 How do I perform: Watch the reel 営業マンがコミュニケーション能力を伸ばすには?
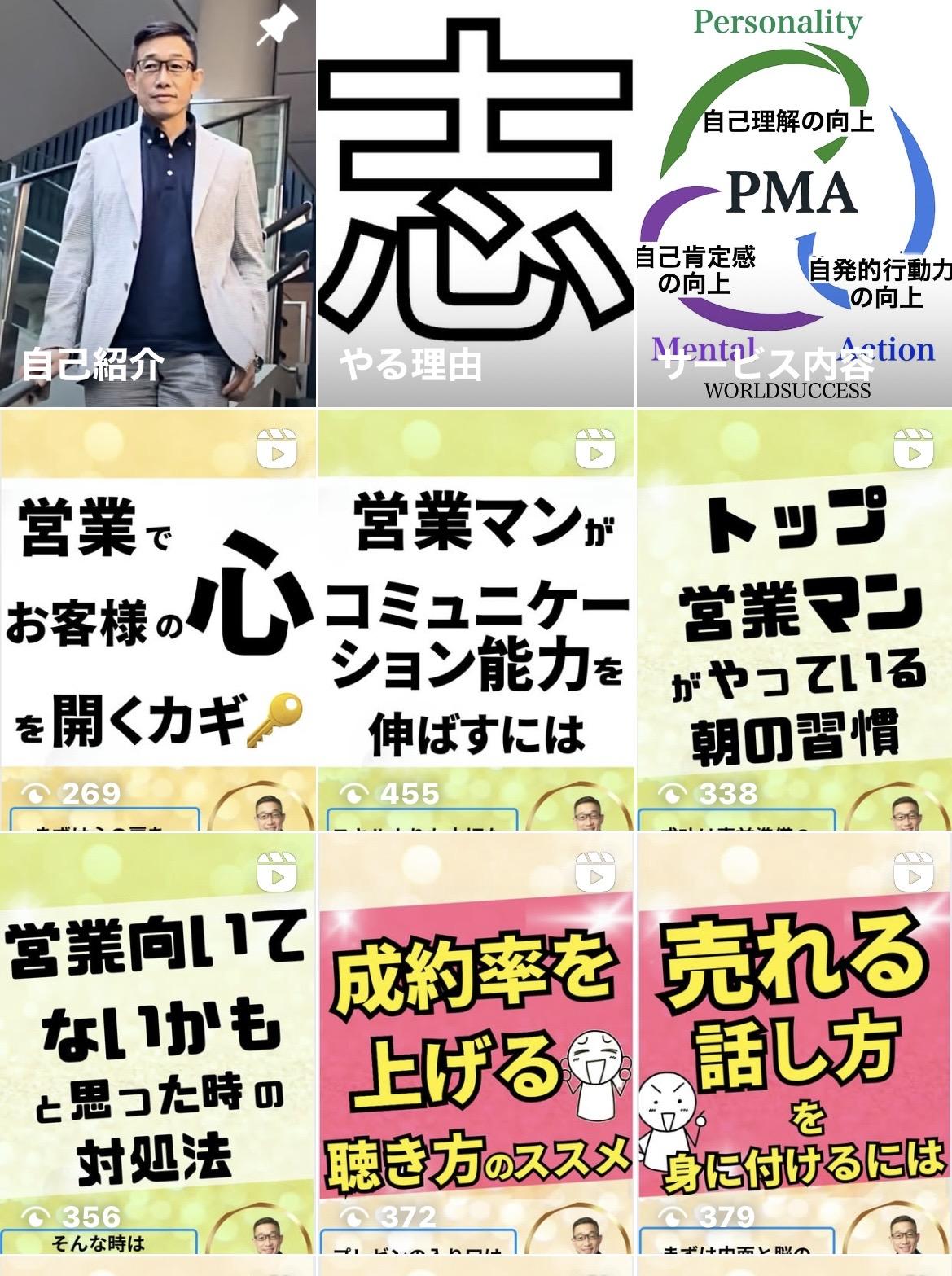[476, 619]
